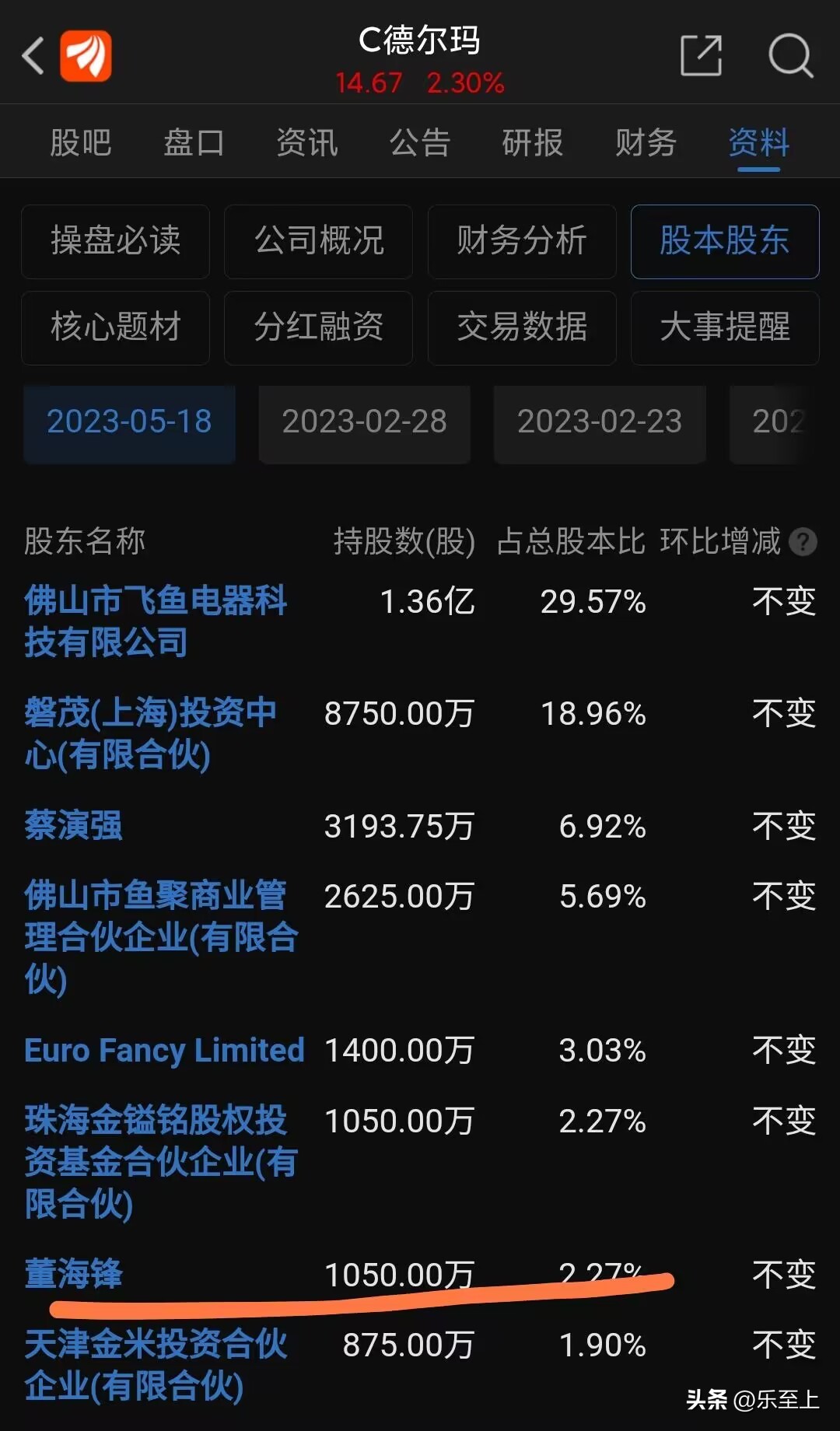Click shareholder link Euro Fancy Limited
This screenshot has height=1431, width=840.
coord(163,1050)
